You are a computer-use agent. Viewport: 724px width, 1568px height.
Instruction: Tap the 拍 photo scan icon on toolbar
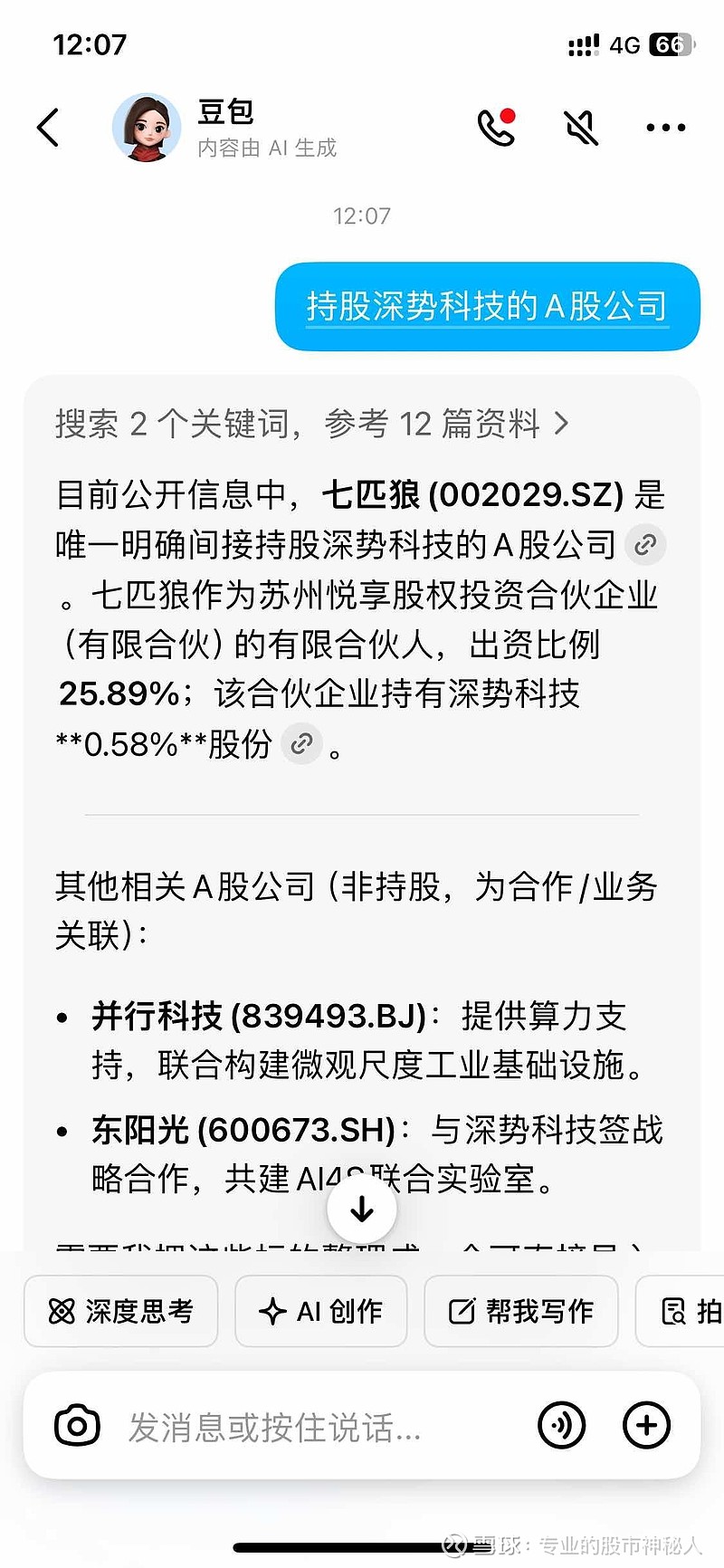[676, 1311]
